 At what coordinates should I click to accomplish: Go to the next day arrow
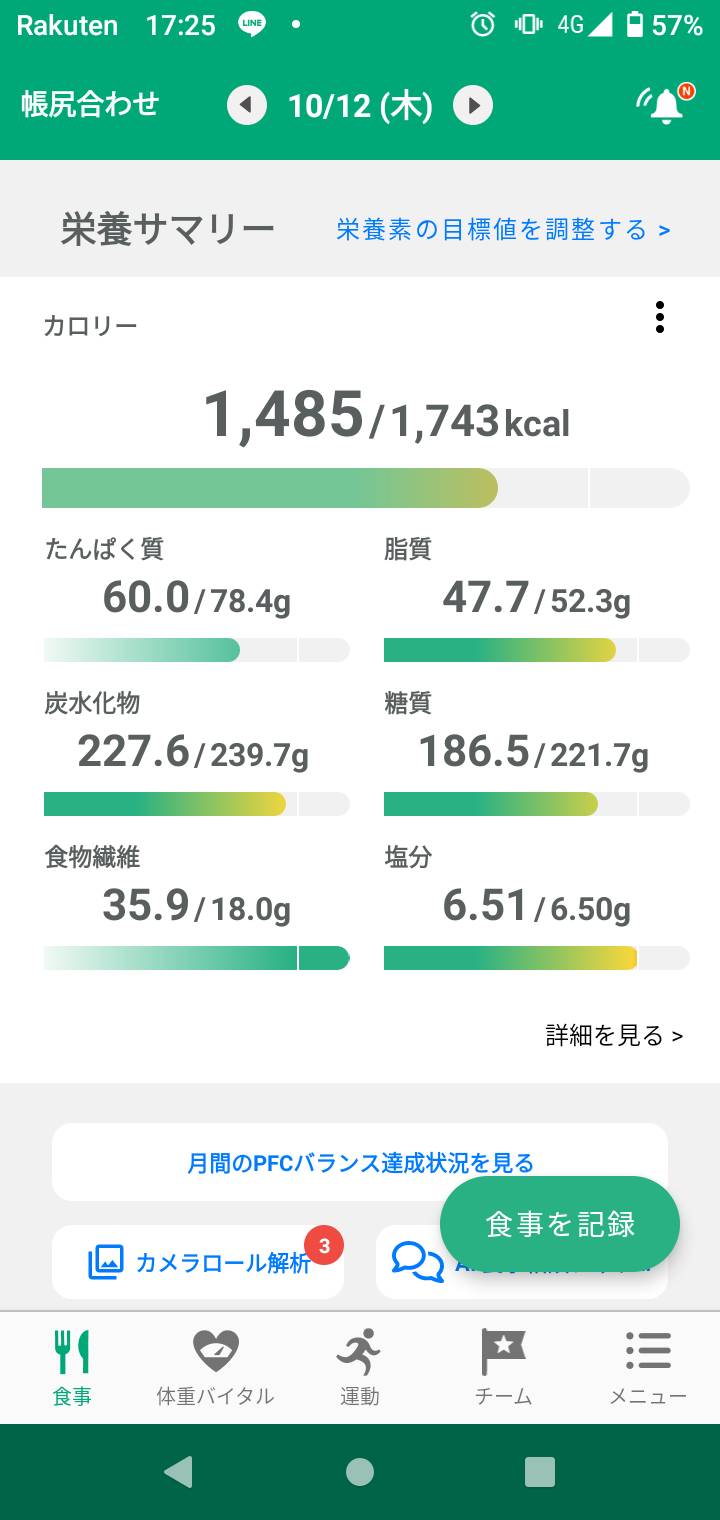tap(473, 105)
